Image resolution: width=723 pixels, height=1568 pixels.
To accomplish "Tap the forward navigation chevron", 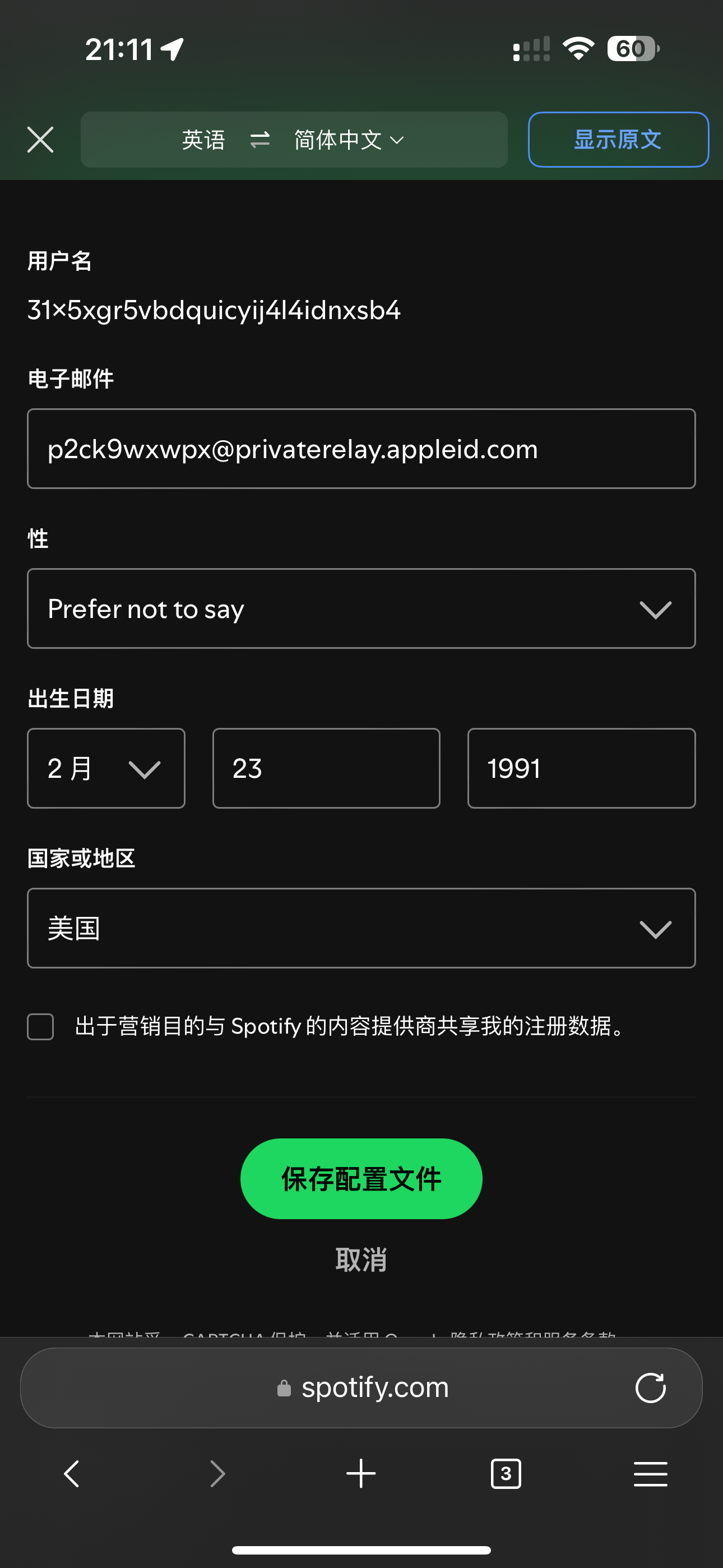I will (x=217, y=1474).
